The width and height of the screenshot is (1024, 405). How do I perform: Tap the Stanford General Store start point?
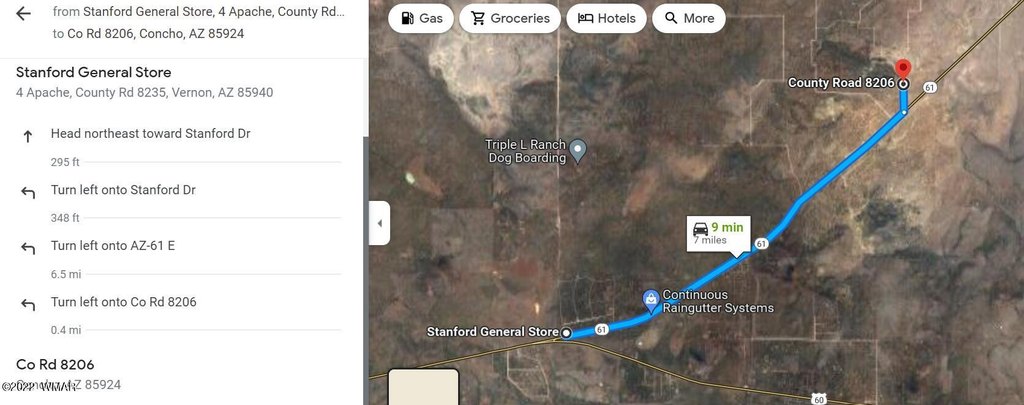[x=566, y=332]
